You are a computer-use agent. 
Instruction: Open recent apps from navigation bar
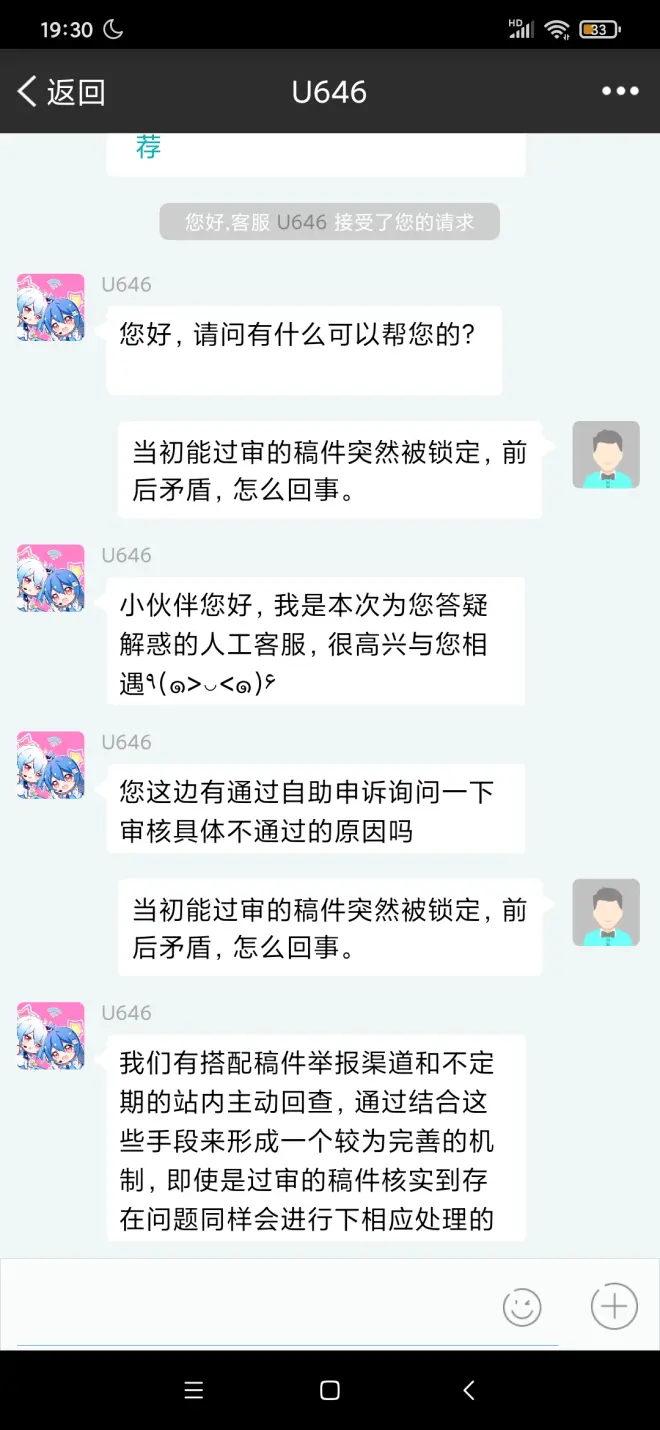coord(194,1390)
